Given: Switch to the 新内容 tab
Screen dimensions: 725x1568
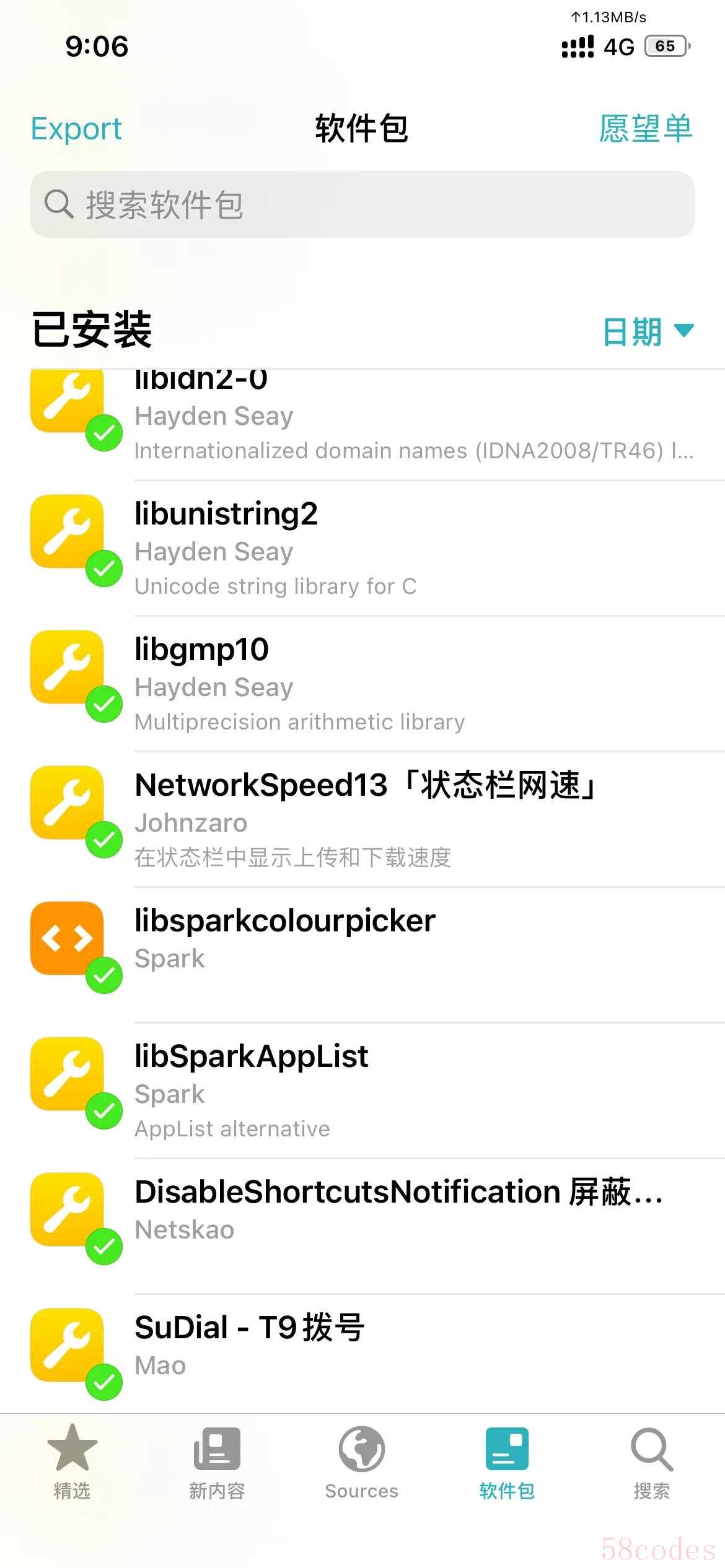Looking at the screenshot, I should pyautogui.click(x=217, y=1463).
